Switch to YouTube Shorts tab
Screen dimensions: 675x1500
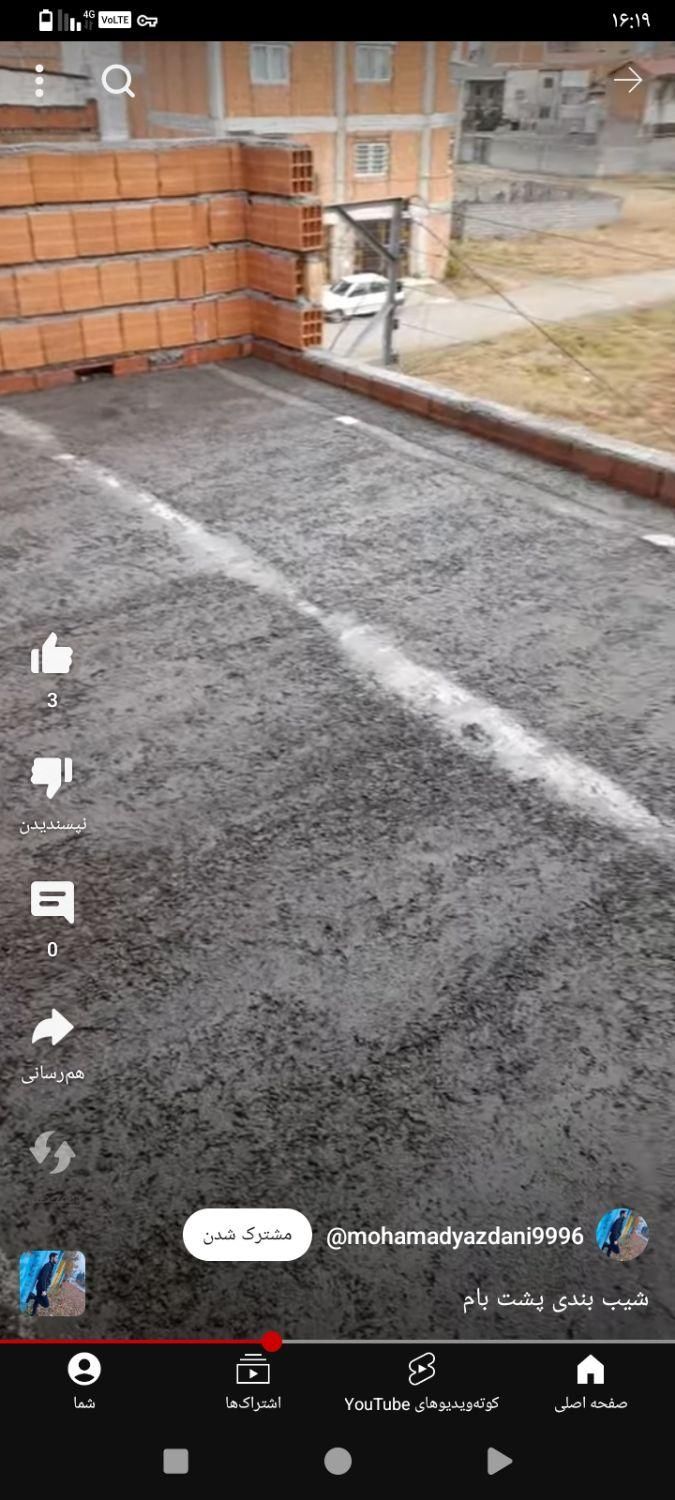(x=421, y=1381)
